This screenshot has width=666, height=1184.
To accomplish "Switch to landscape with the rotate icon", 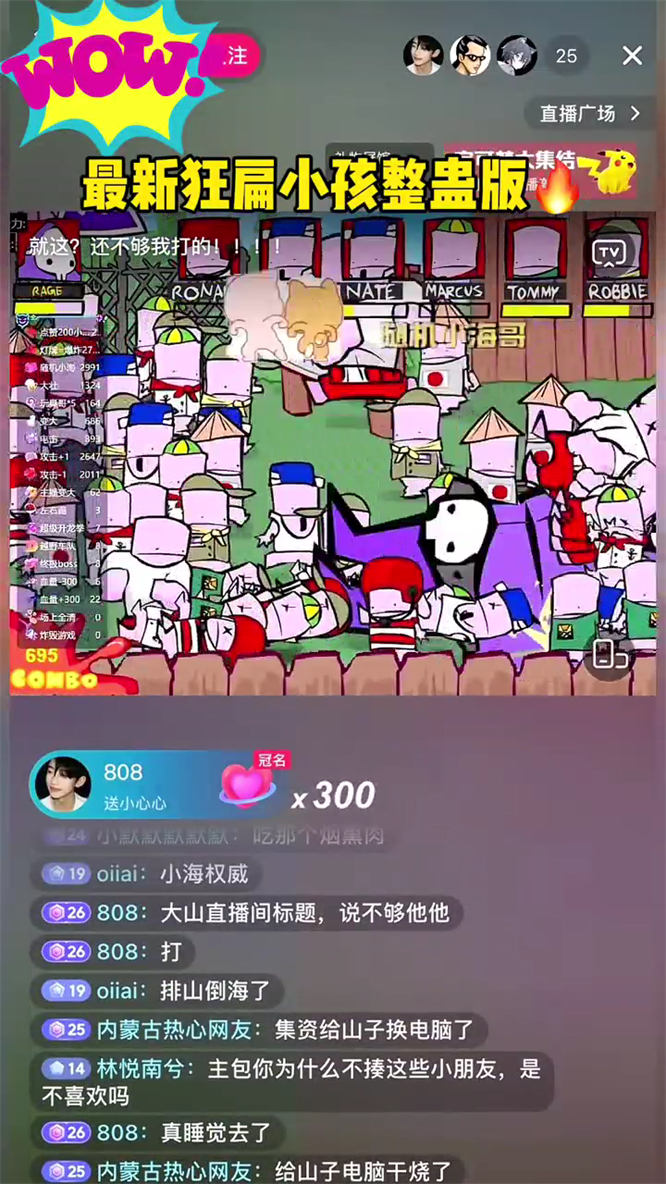I will click(610, 655).
